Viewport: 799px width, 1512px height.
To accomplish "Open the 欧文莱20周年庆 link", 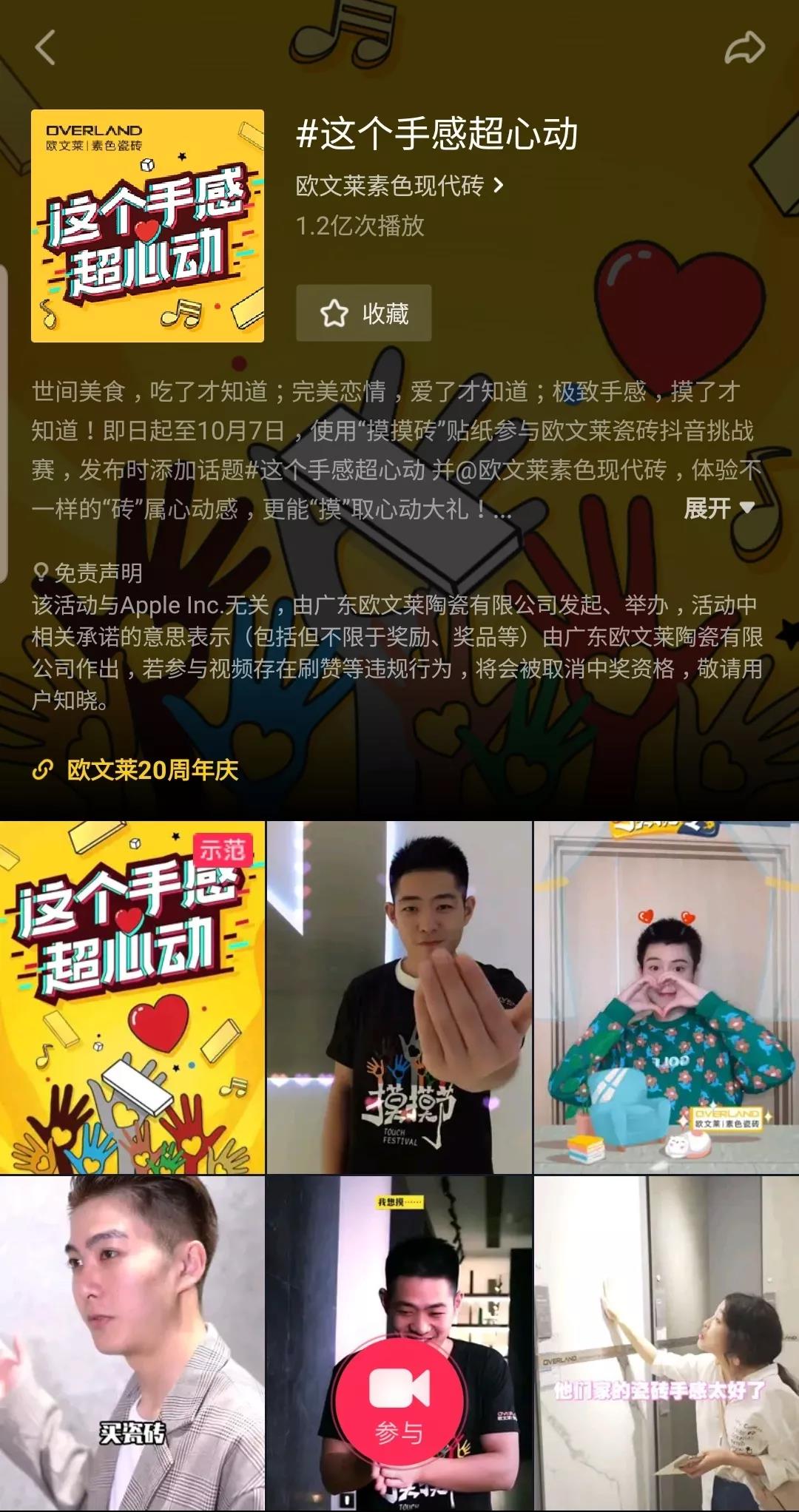I will (152, 770).
